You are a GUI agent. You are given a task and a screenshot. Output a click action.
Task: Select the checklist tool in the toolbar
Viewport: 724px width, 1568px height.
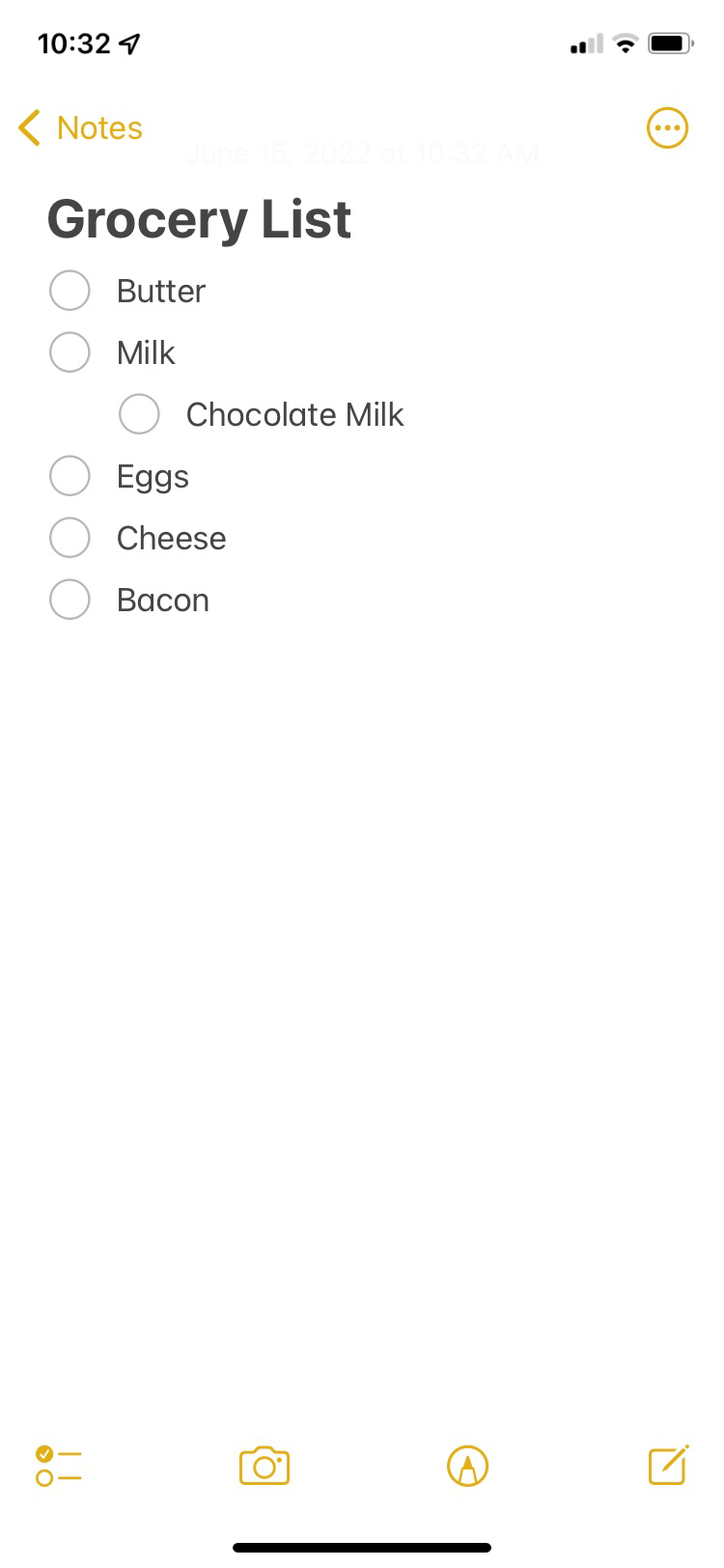(x=58, y=1467)
